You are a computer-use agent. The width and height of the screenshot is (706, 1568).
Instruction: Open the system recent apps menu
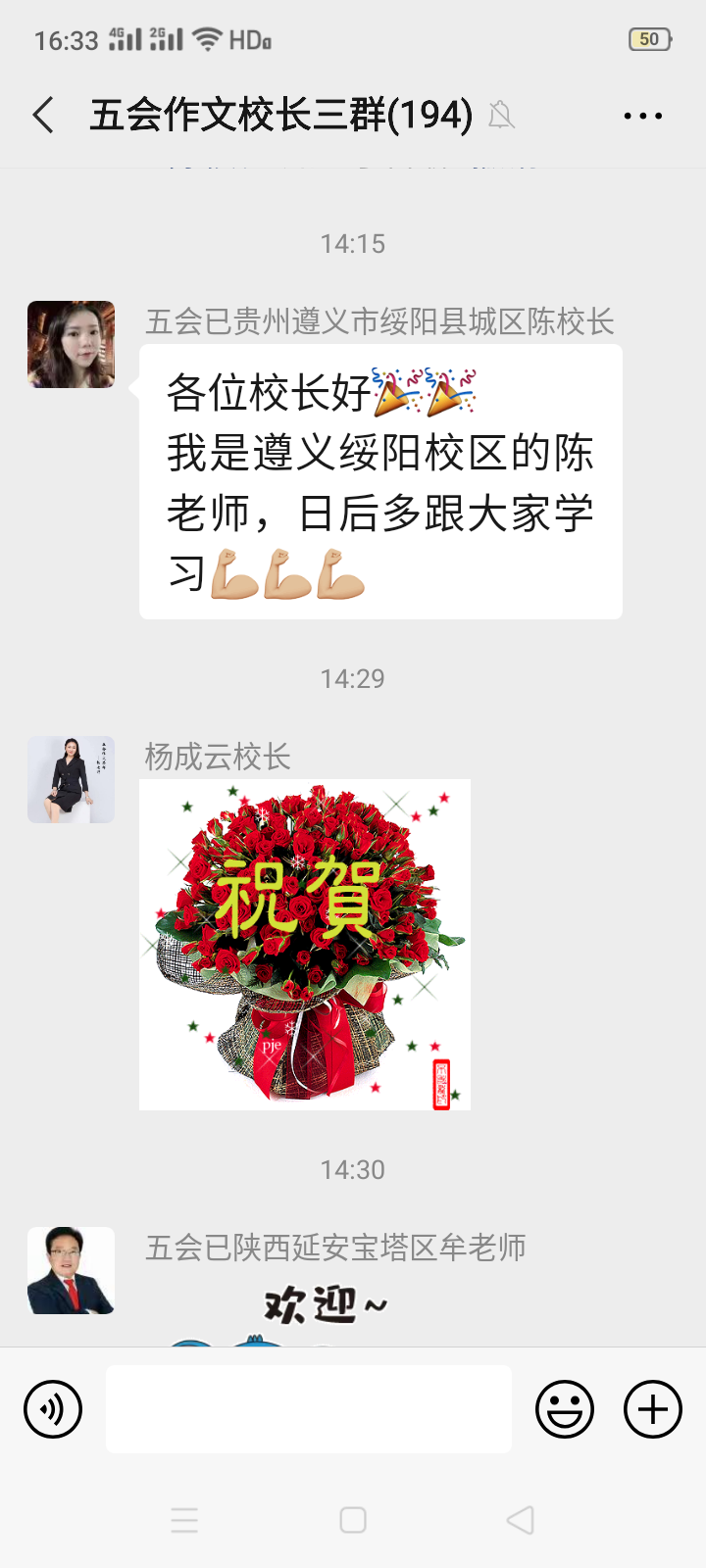tap(184, 1520)
